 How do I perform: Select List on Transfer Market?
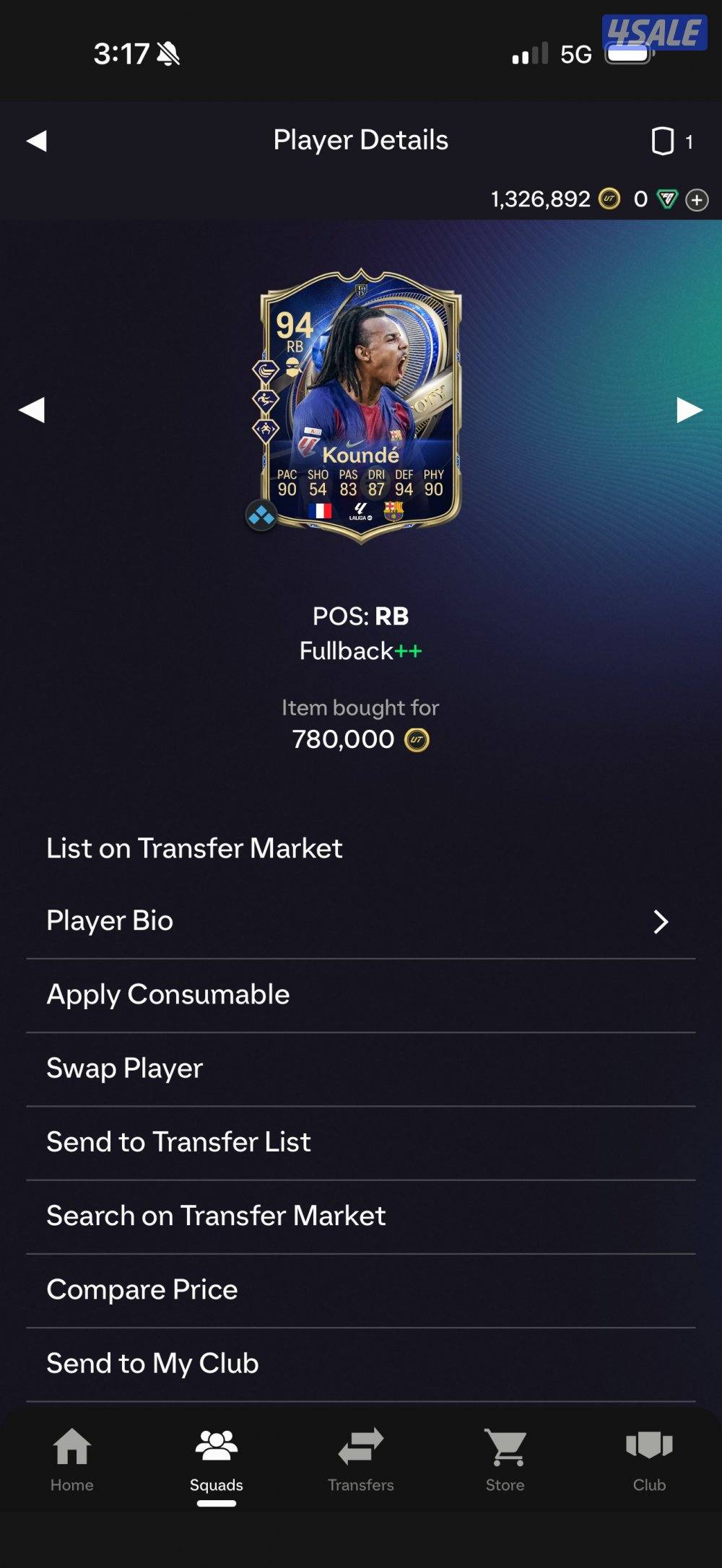pyautogui.click(x=194, y=848)
